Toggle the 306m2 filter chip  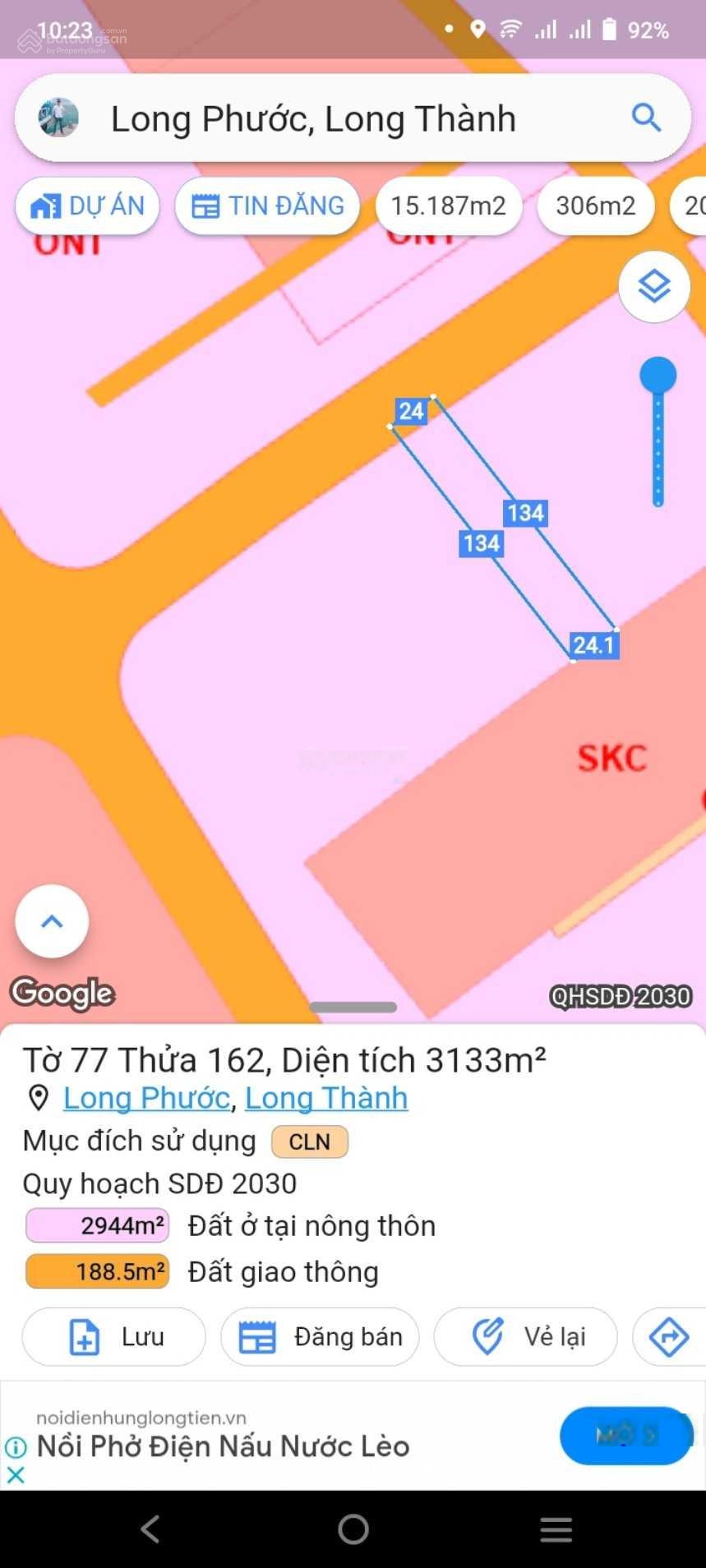tap(595, 205)
